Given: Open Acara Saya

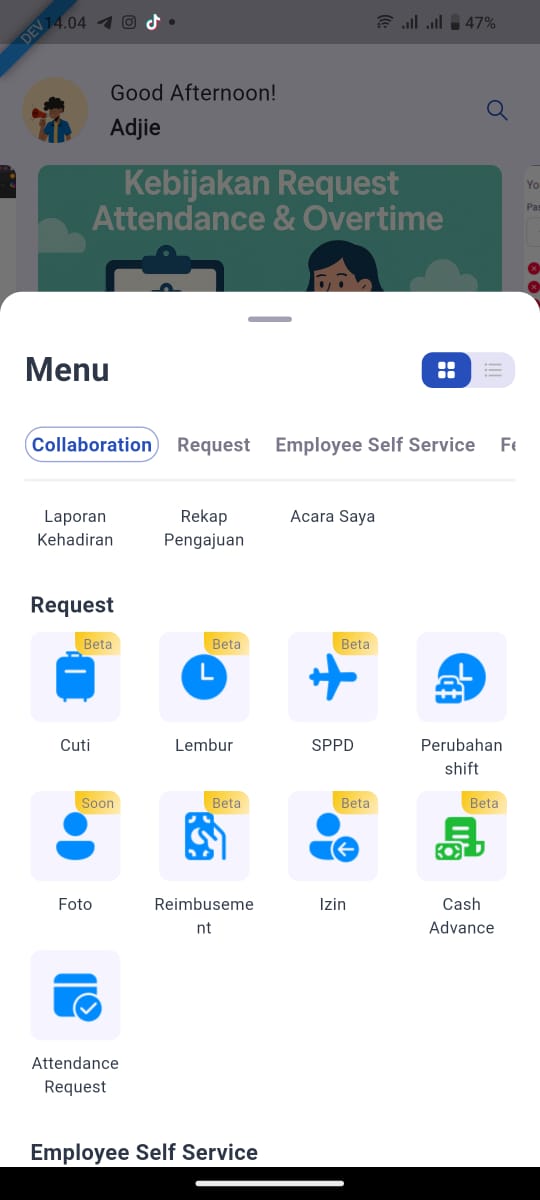Looking at the screenshot, I should 333,517.
